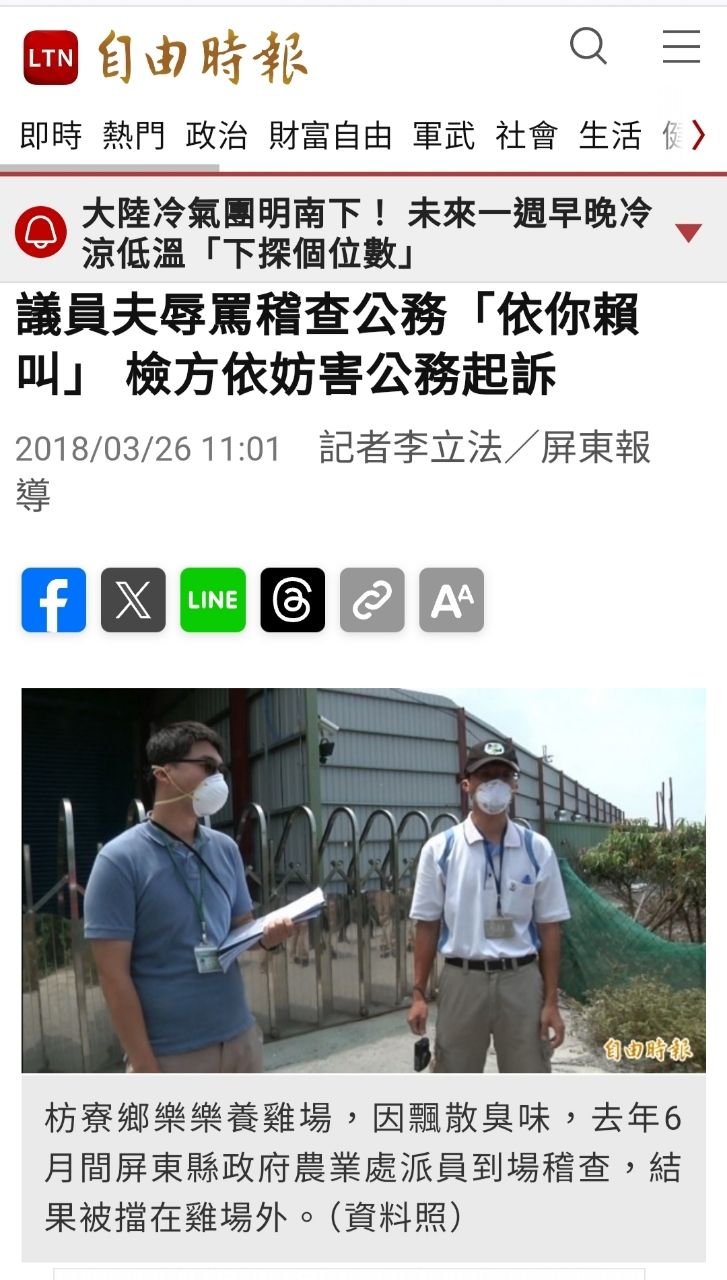This screenshot has height=1280, width=727.
Task: Change the article font size
Action: tap(451, 600)
